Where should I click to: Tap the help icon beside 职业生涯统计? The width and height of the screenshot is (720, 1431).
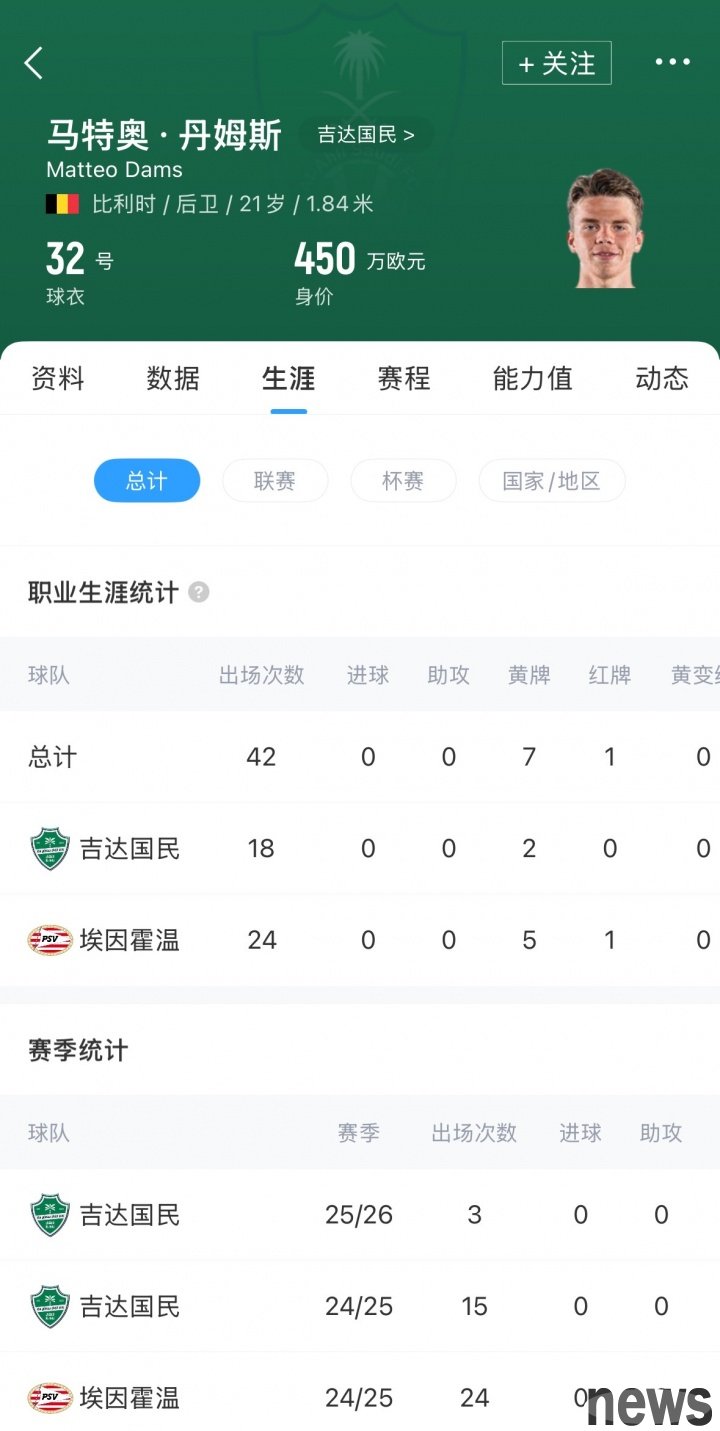pyautogui.click(x=199, y=592)
